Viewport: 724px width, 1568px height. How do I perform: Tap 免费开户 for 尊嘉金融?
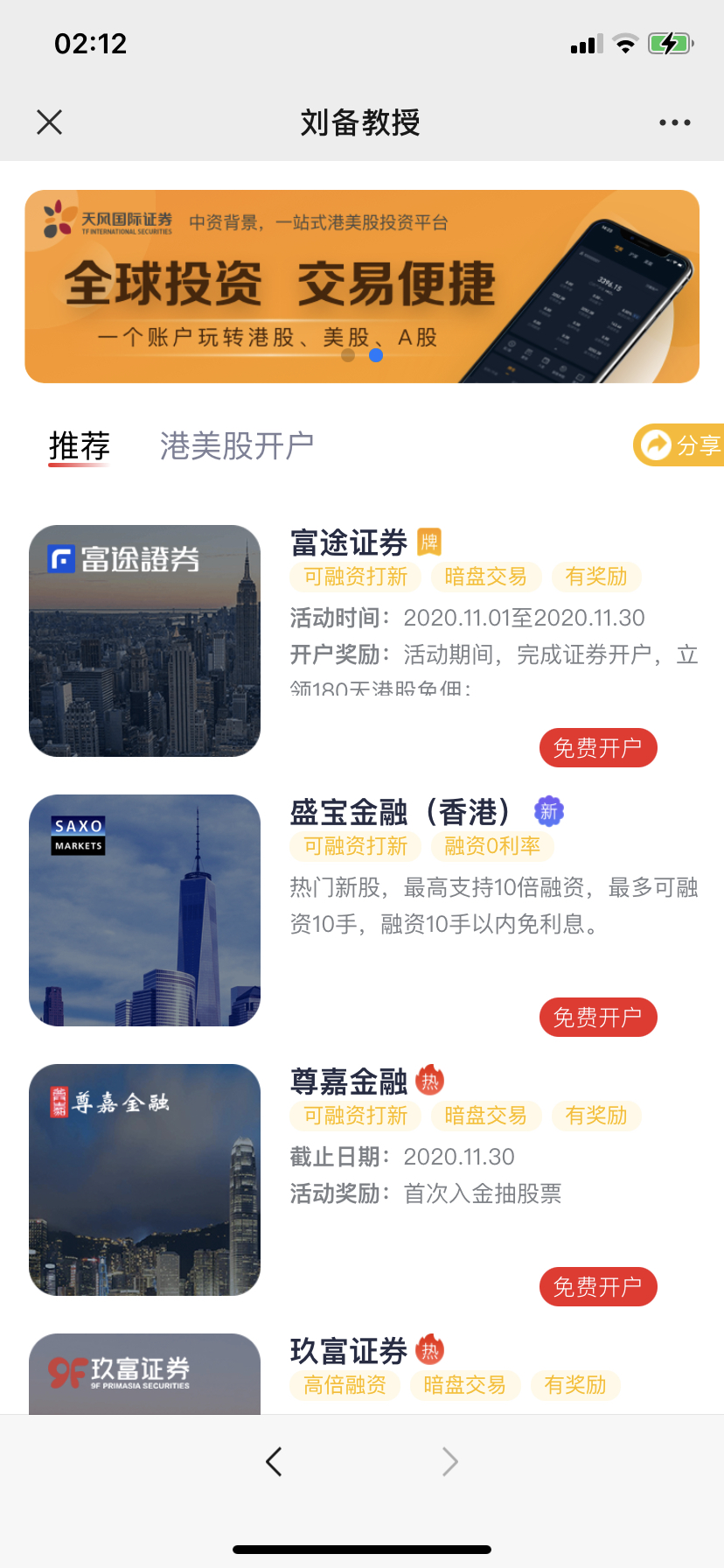(598, 1287)
